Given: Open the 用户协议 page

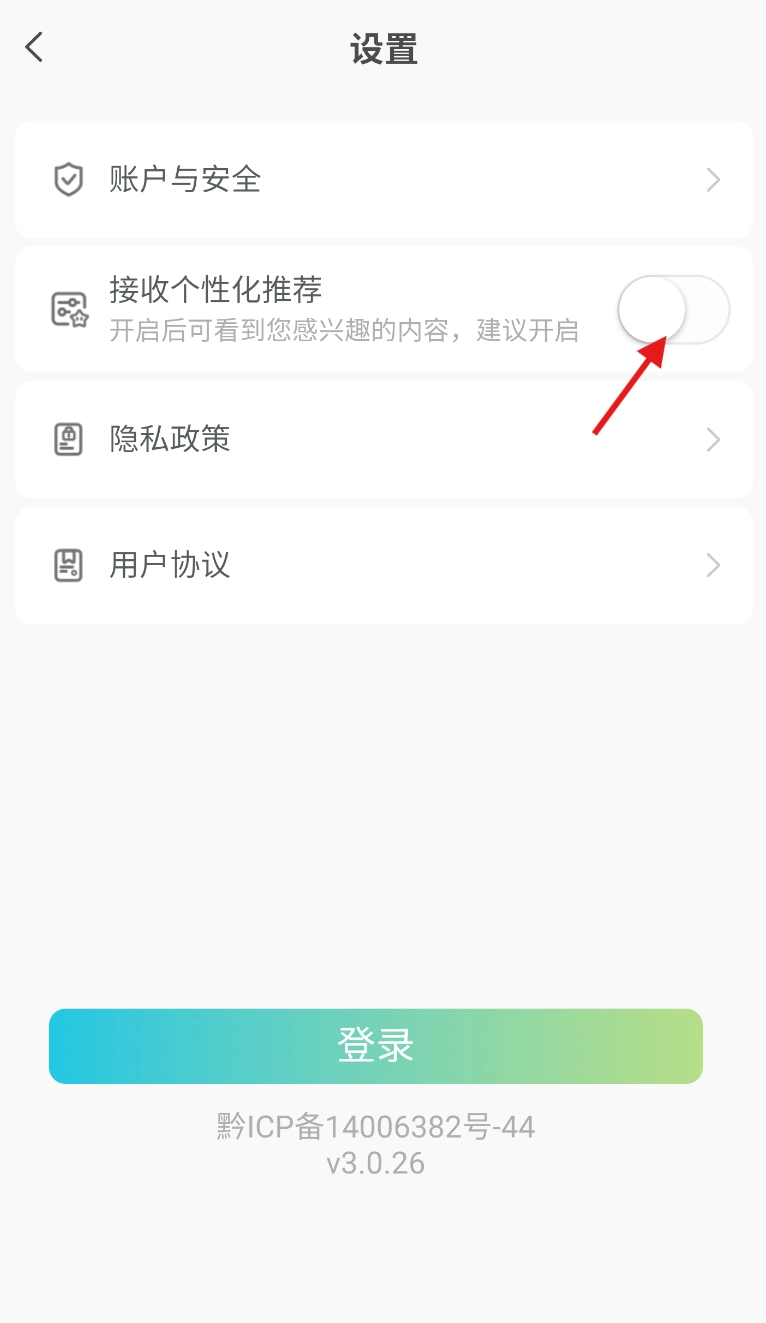Looking at the screenshot, I should [383, 565].
